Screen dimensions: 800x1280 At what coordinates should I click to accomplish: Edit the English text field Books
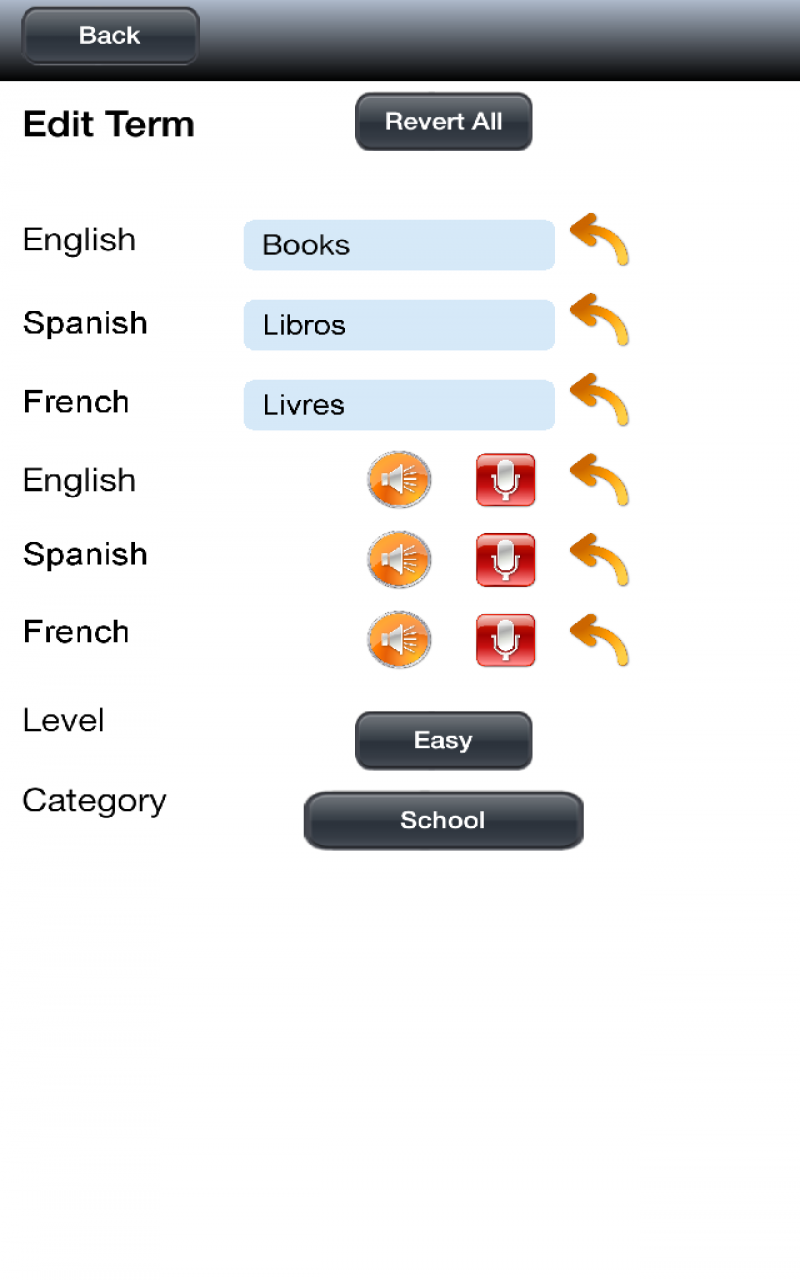tap(399, 245)
